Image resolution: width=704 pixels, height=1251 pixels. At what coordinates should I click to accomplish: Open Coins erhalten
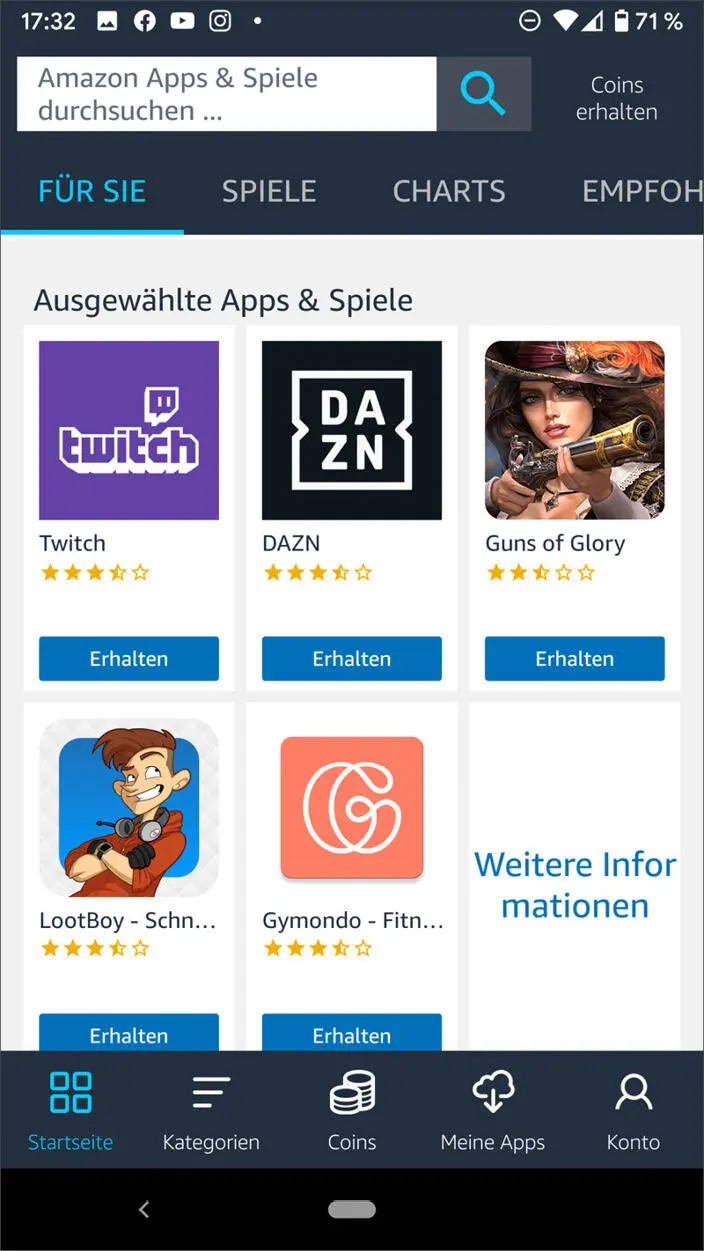(617, 98)
